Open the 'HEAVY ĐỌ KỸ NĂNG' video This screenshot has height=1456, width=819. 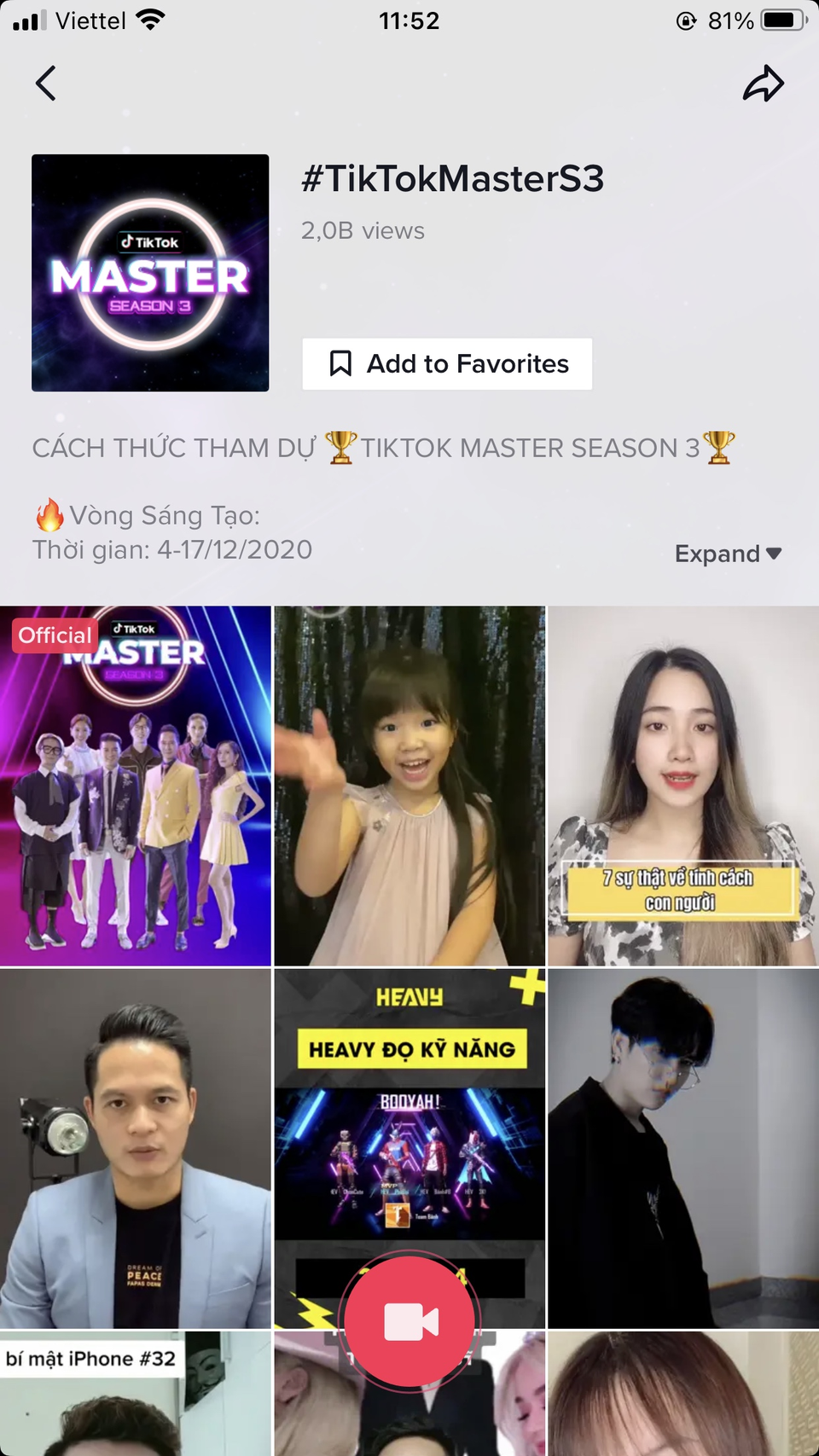409,1109
